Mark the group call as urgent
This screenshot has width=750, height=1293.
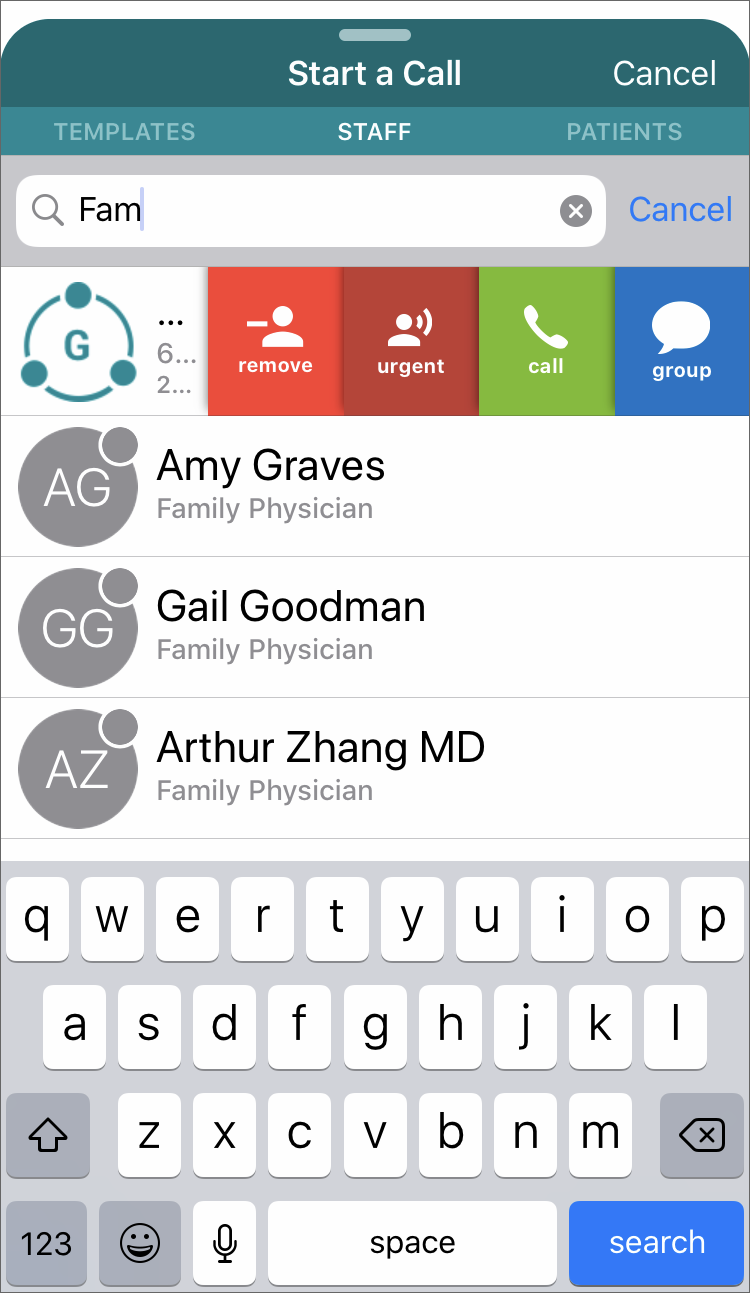click(411, 341)
